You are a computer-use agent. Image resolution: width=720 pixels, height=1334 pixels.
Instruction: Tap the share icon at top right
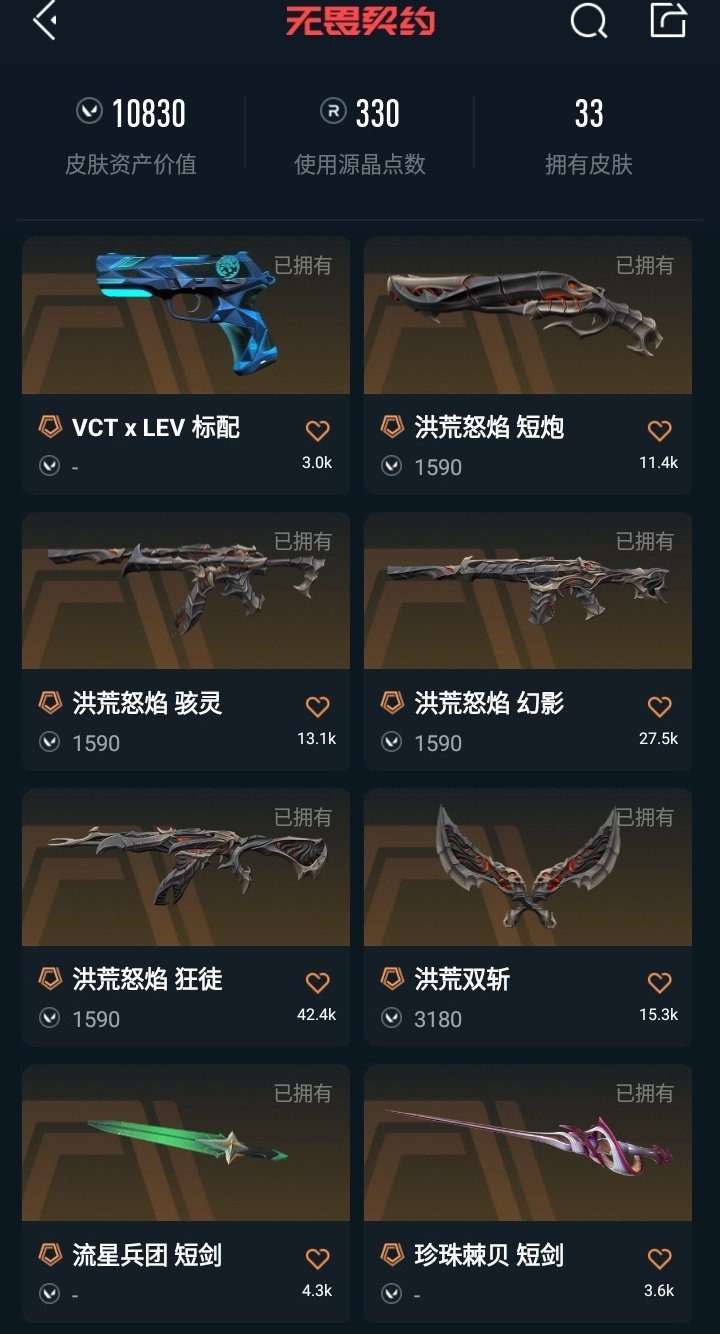[668, 24]
